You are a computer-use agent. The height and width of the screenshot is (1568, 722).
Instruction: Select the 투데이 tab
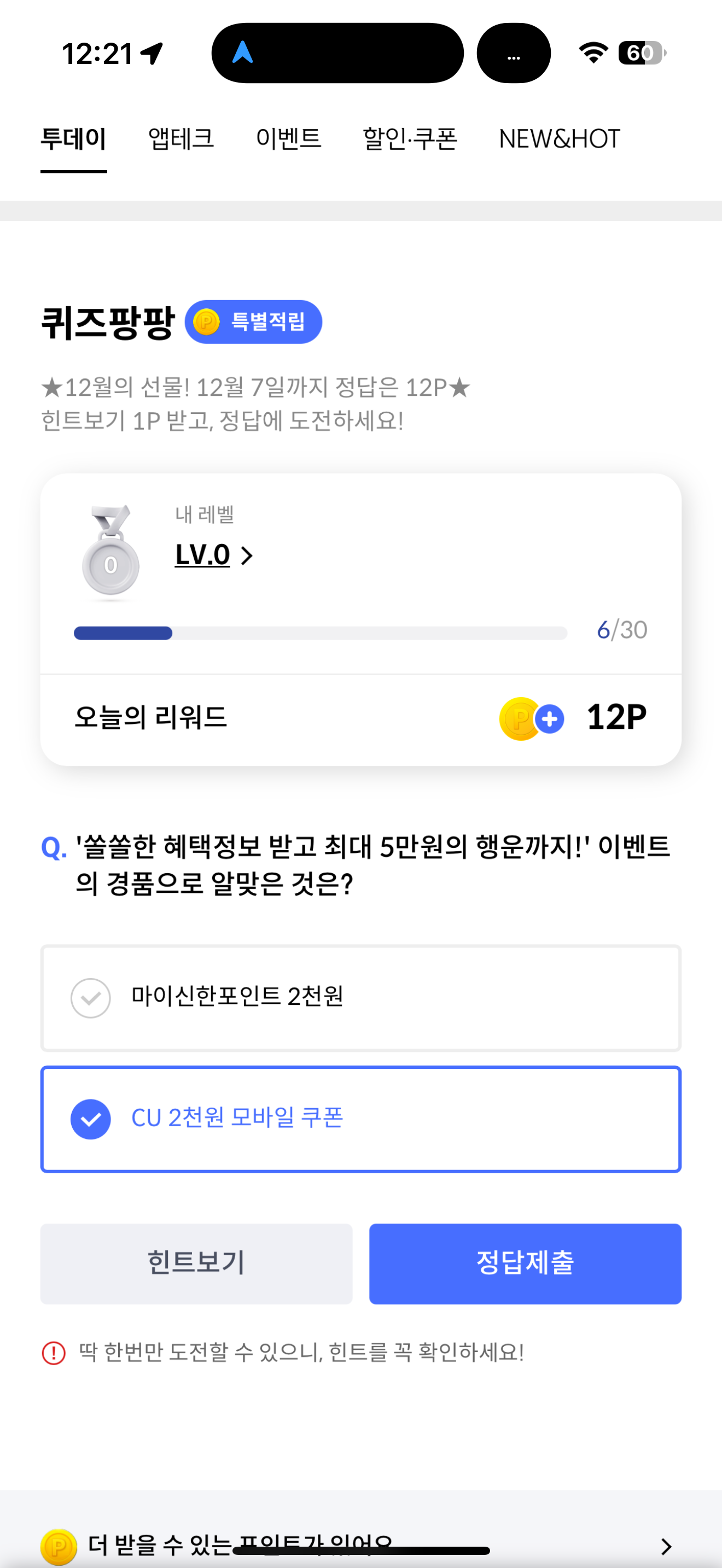(74, 139)
